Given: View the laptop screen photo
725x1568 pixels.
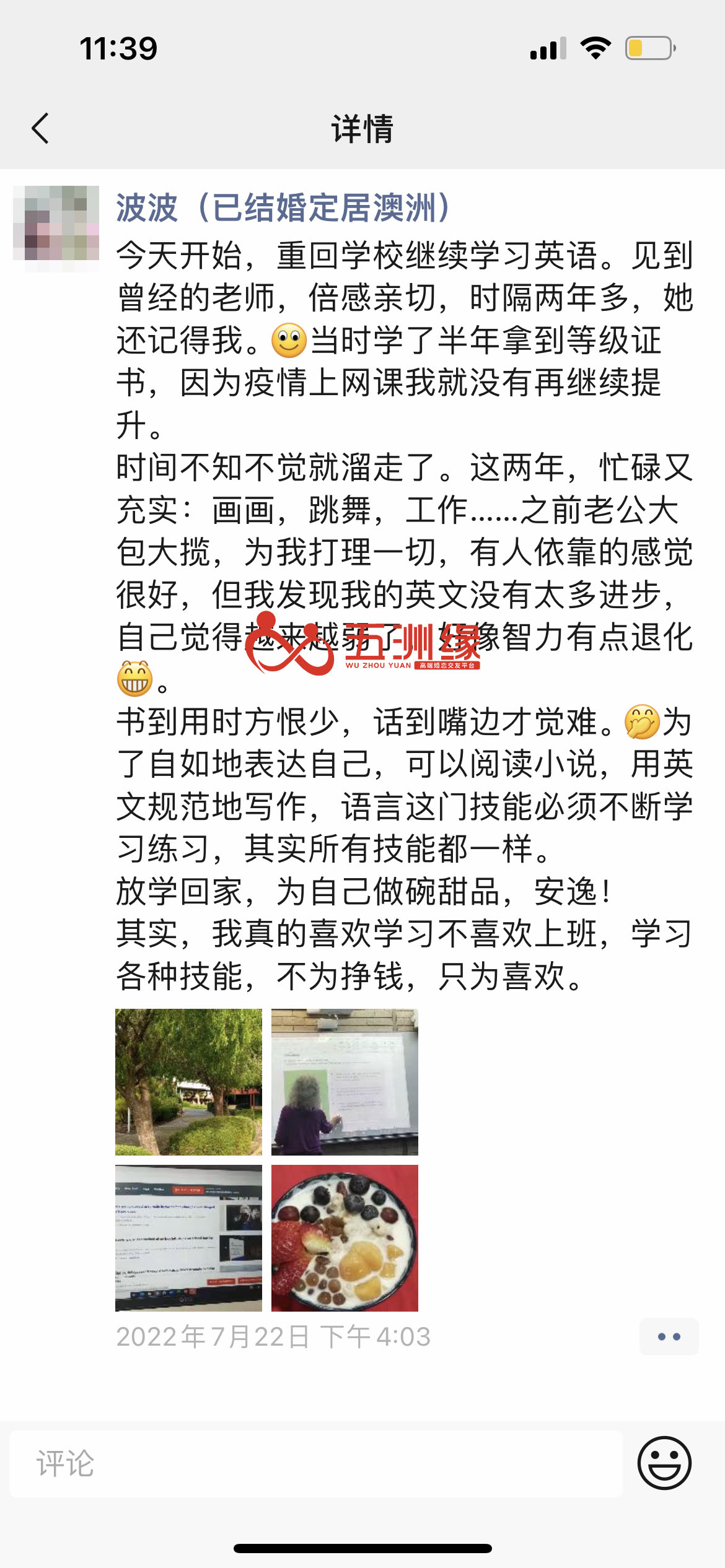Looking at the screenshot, I should tap(189, 1238).
